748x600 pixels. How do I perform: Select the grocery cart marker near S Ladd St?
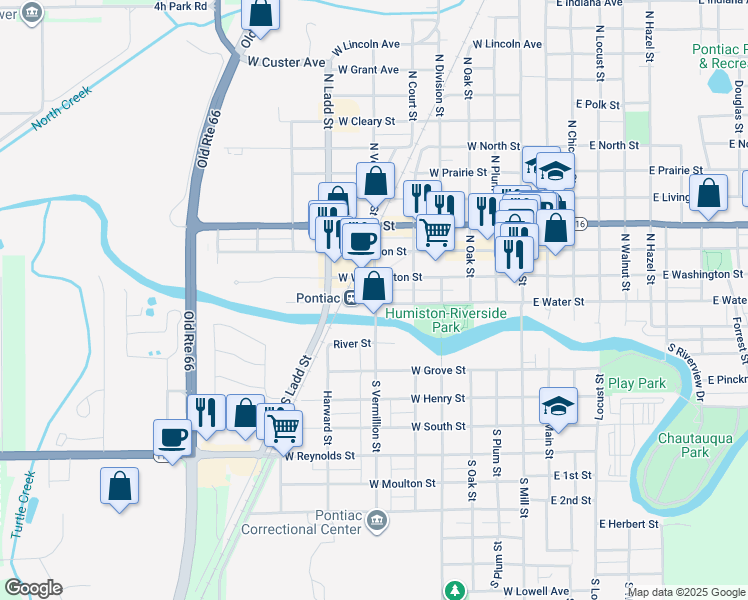point(284,425)
